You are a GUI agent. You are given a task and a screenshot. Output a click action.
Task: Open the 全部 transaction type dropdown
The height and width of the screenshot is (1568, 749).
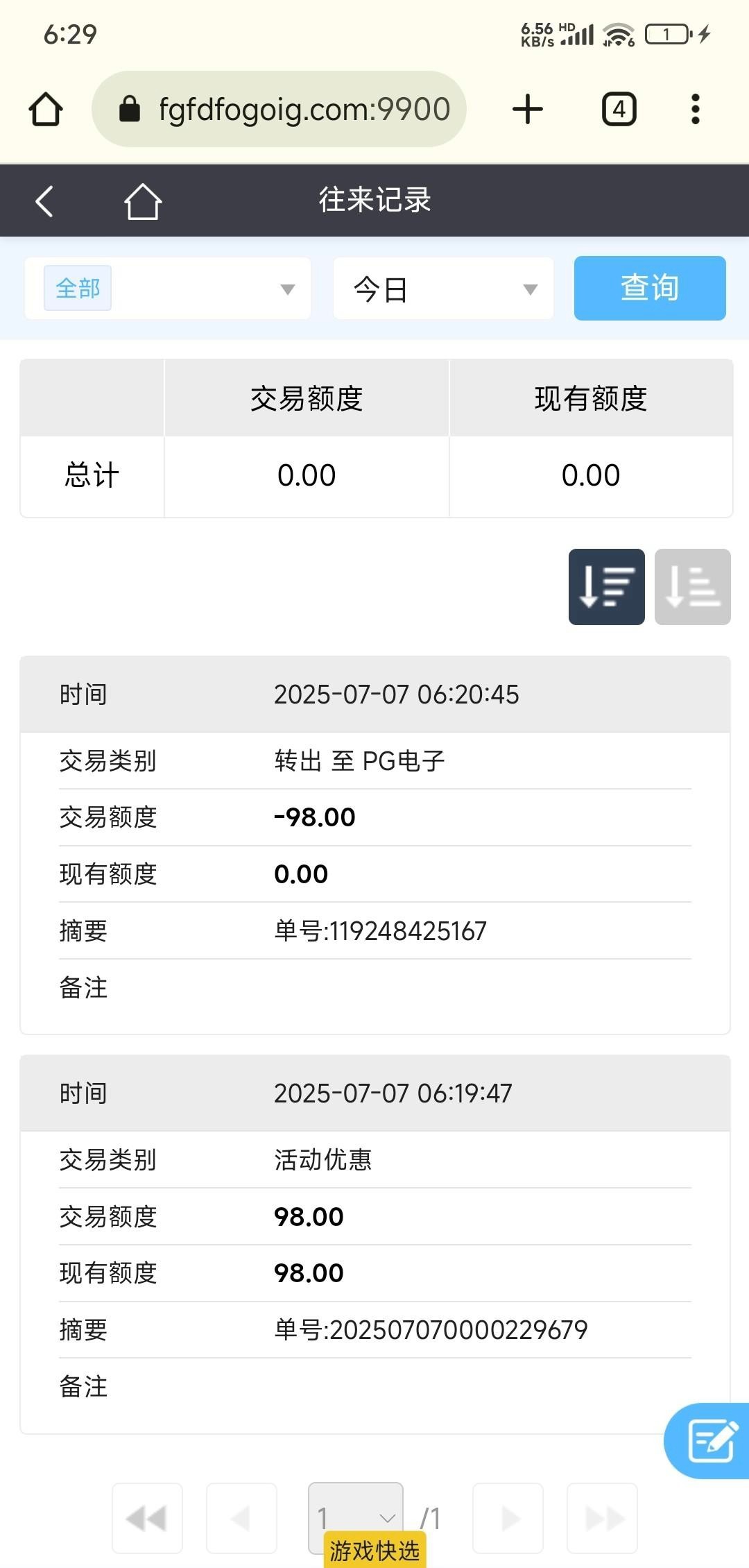coord(167,289)
